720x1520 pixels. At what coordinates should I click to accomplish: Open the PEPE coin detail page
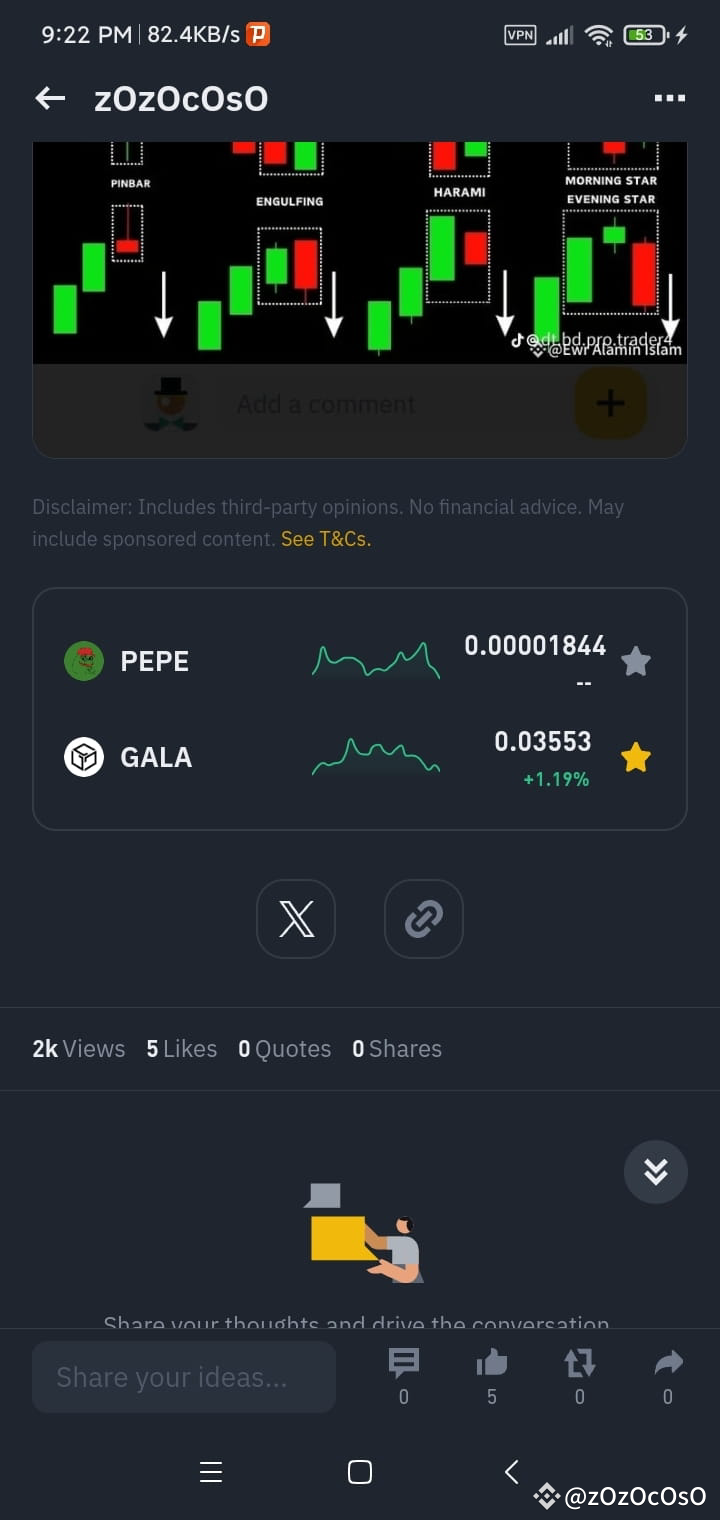click(x=155, y=661)
